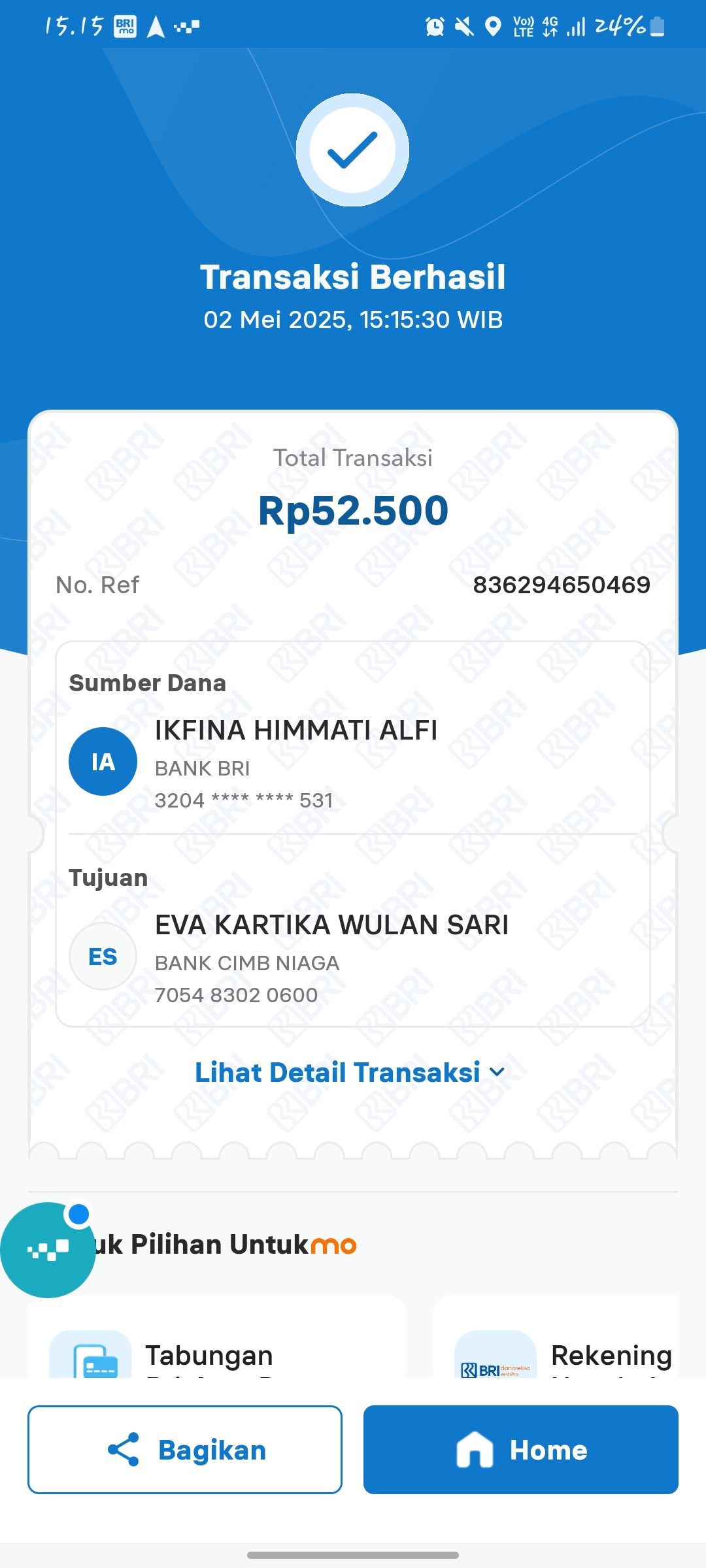Open the teal floating bubble
The image size is (706, 1568).
[47, 1250]
